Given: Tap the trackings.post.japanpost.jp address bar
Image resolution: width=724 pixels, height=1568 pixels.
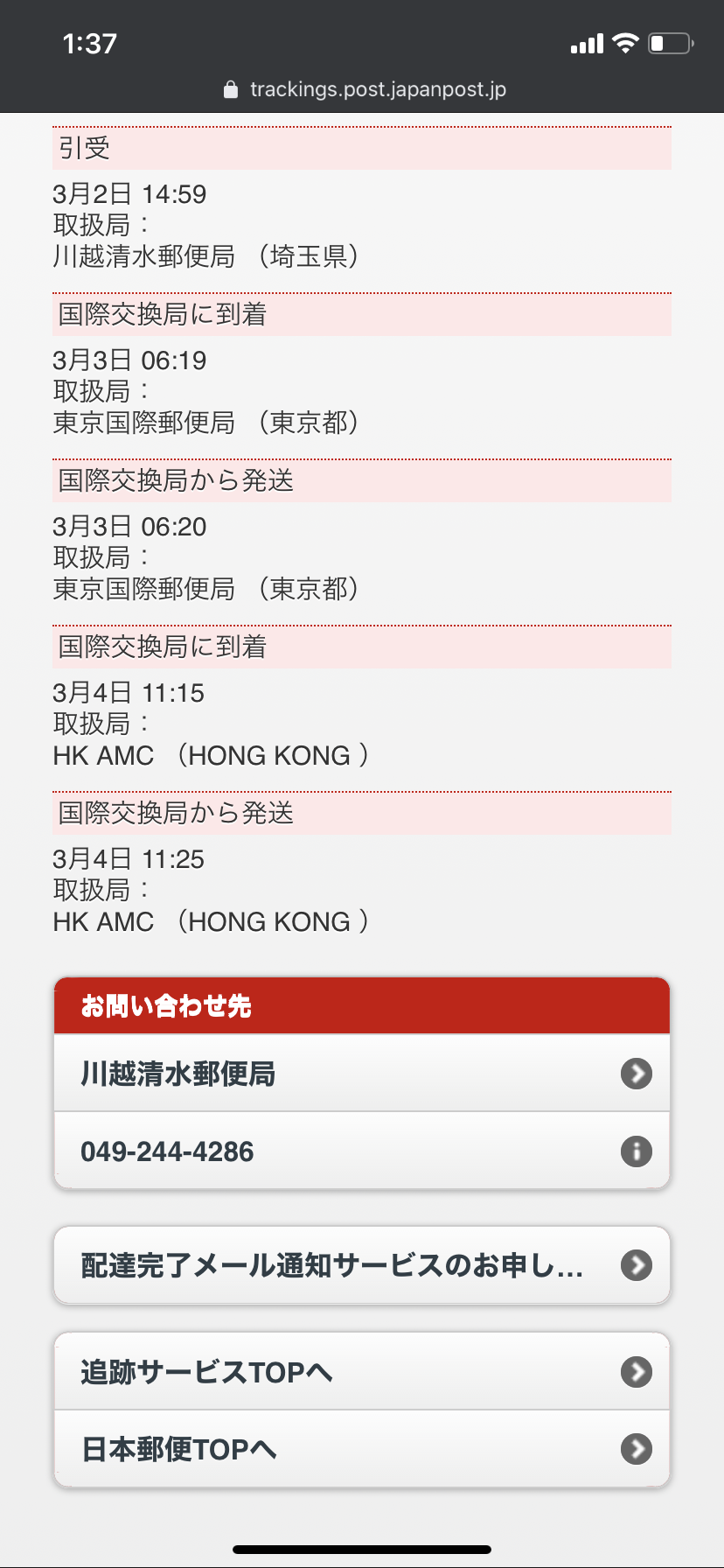Looking at the screenshot, I should (x=365, y=89).
